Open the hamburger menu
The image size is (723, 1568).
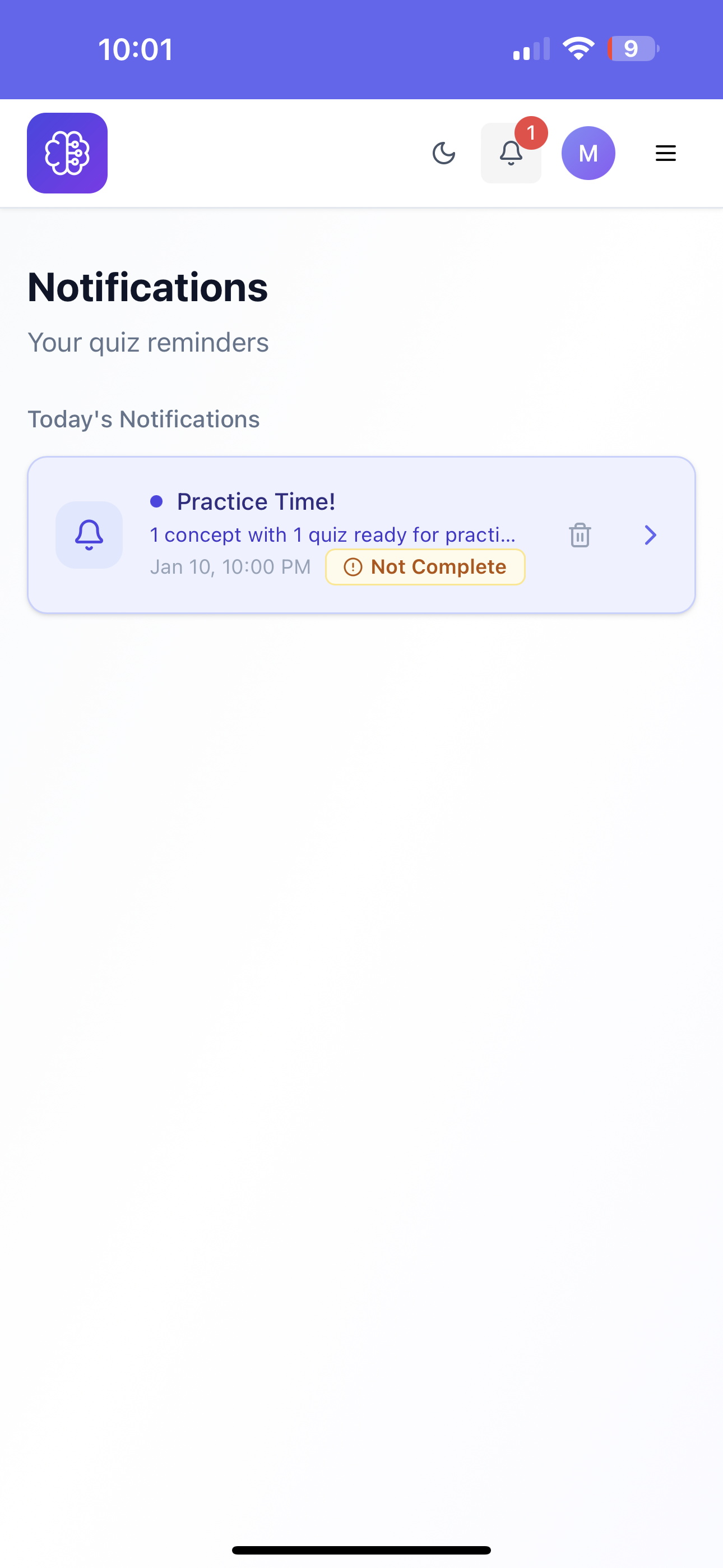[x=666, y=153]
